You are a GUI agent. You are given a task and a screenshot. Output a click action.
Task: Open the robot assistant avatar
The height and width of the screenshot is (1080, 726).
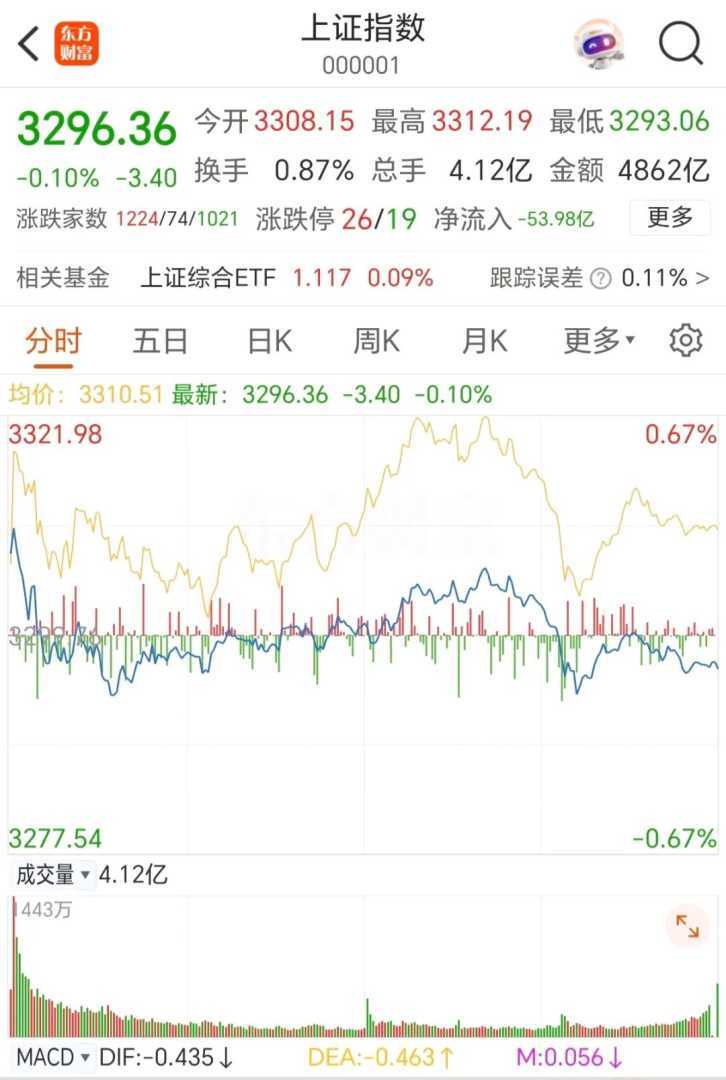pyautogui.click(x=599, y=44)
